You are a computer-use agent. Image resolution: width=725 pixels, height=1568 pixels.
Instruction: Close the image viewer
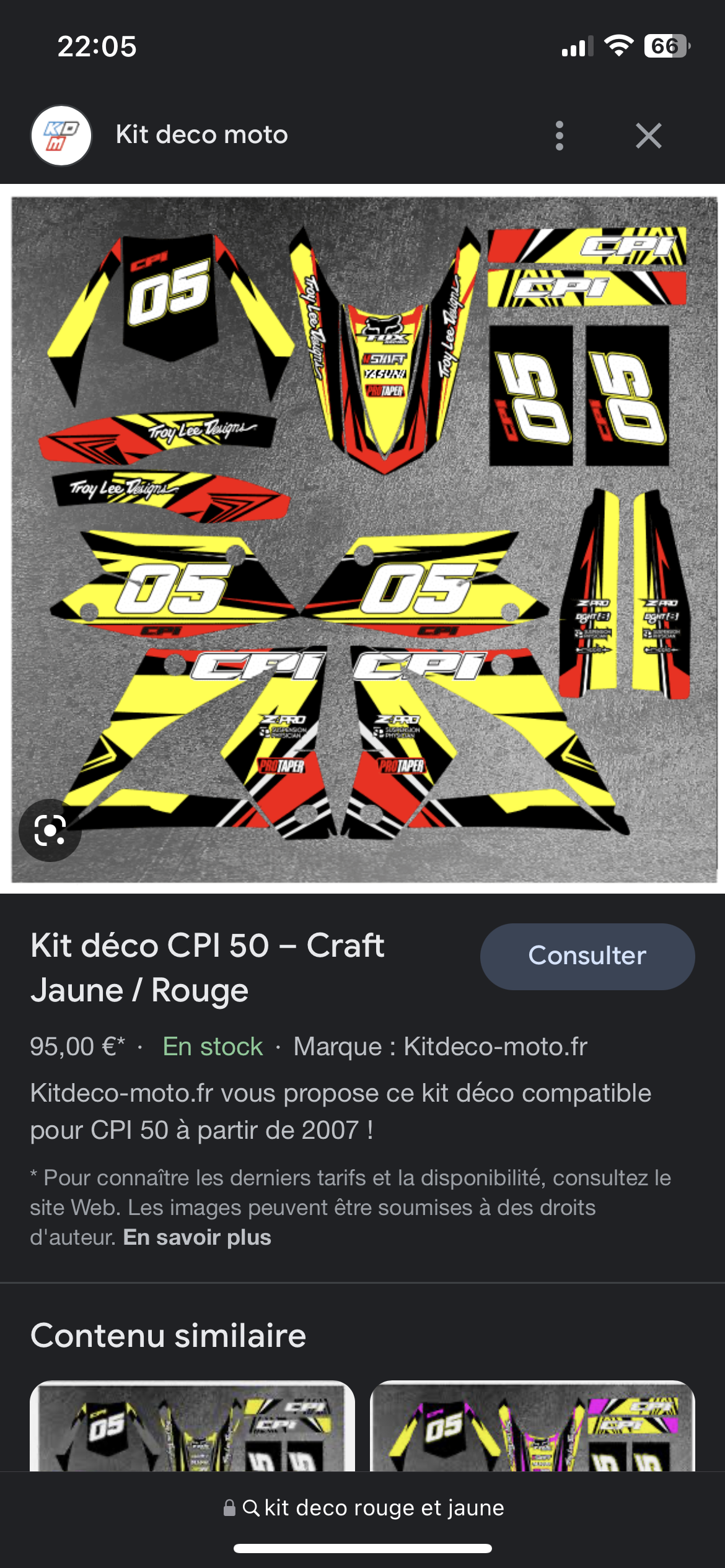click(x=648, y=136)
